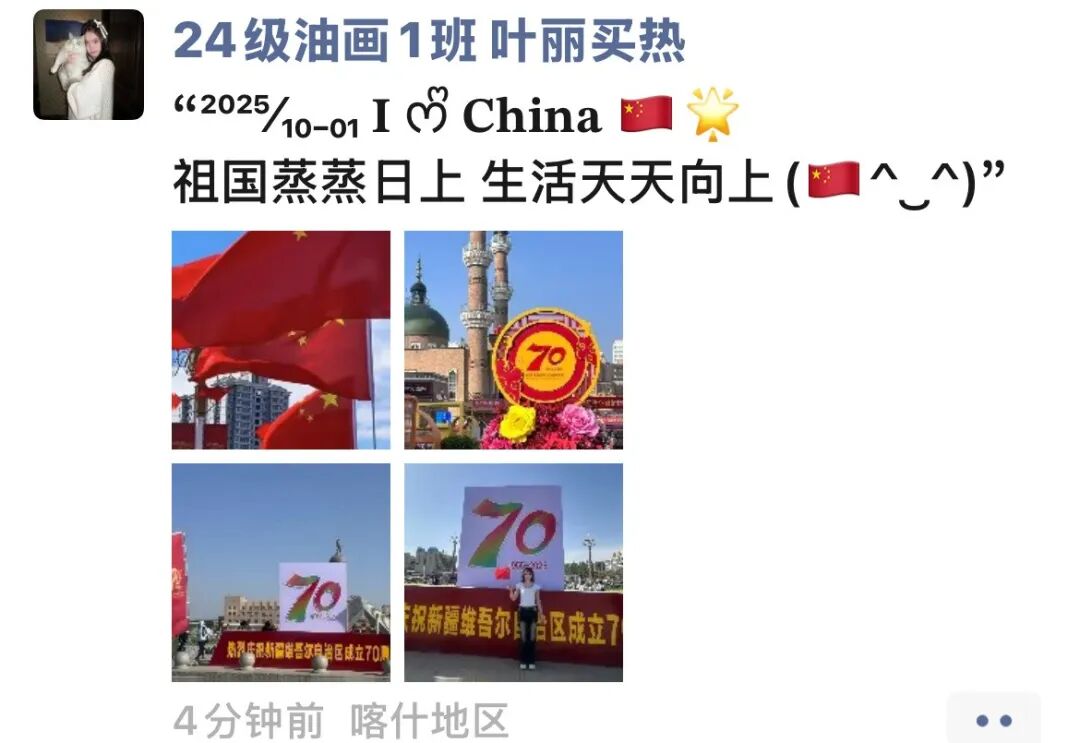Image resolution: width=1080 pixels, height=743 pixels.
Task: Open the minaret and 70 emblem photo
Action: [x=513, y=340]
